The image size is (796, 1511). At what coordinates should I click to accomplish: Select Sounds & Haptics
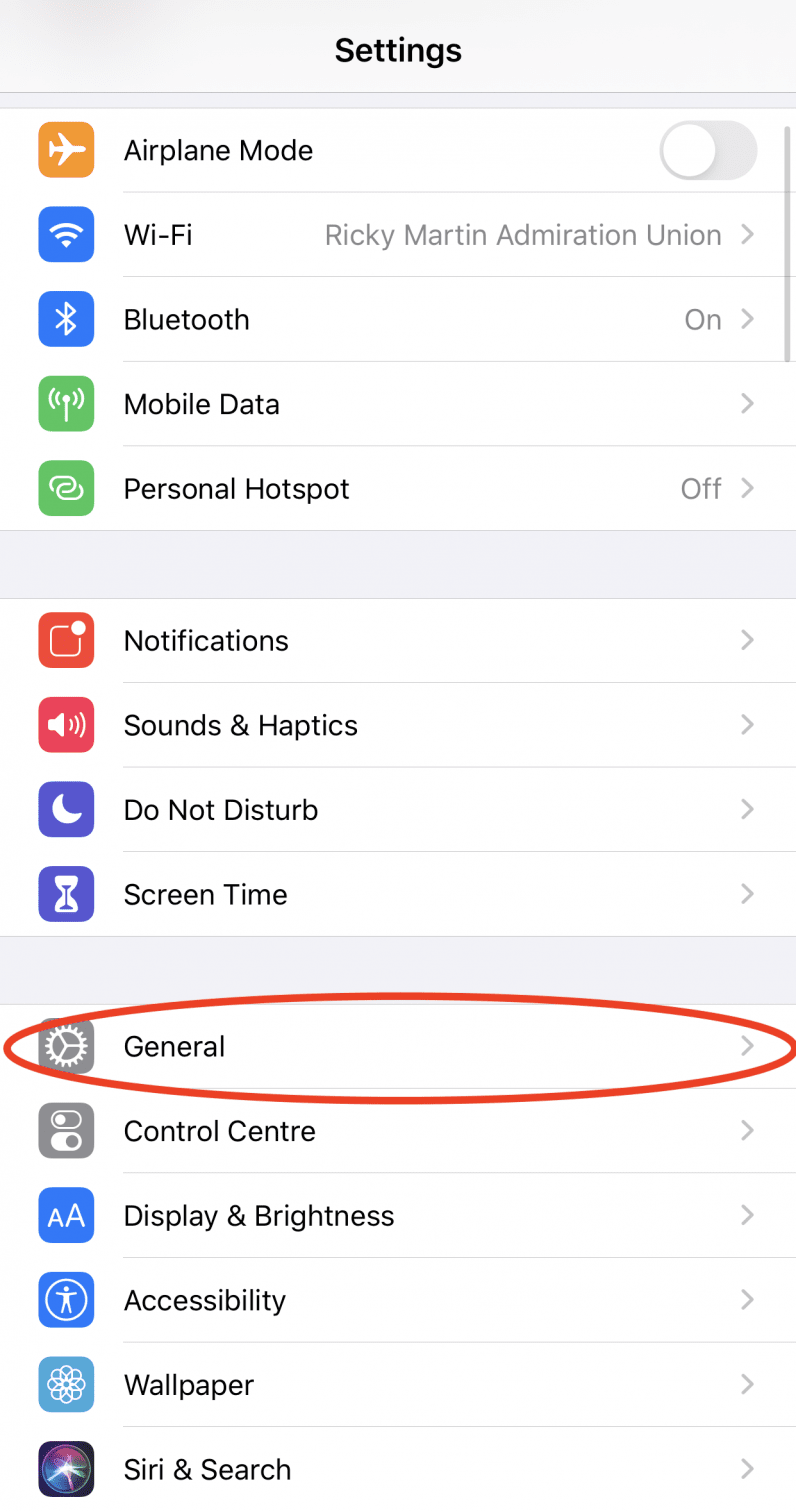tap(398, 726)
